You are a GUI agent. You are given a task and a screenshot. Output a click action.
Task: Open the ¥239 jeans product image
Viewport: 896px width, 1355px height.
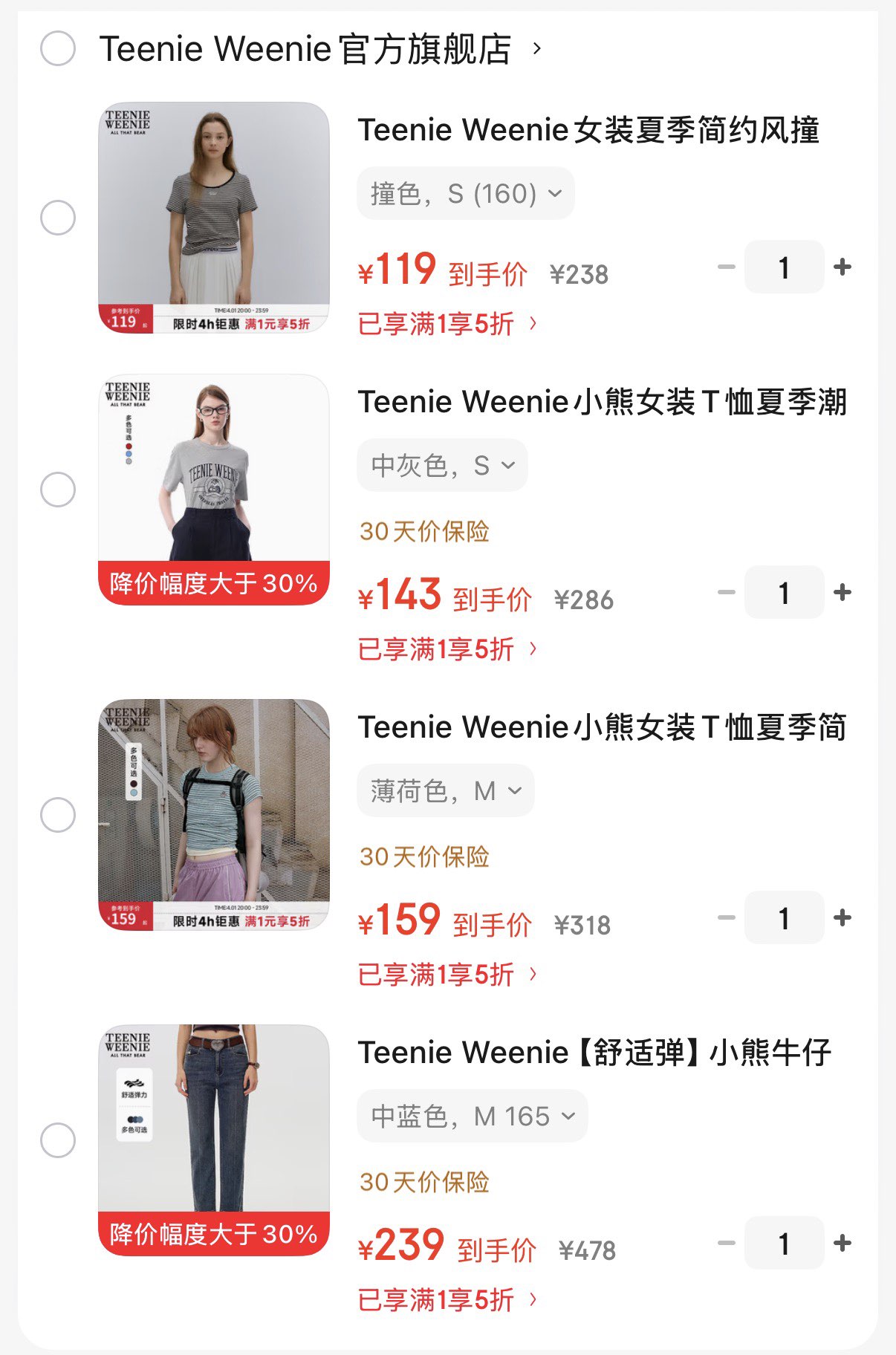point(214,1140)
